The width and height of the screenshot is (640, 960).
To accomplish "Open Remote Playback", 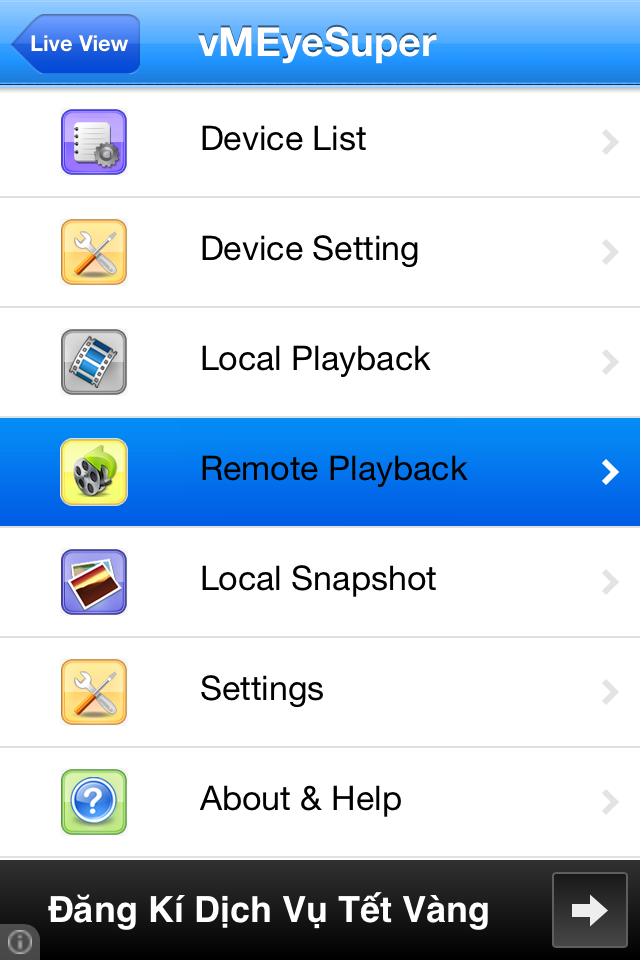I will click(320, 471).
